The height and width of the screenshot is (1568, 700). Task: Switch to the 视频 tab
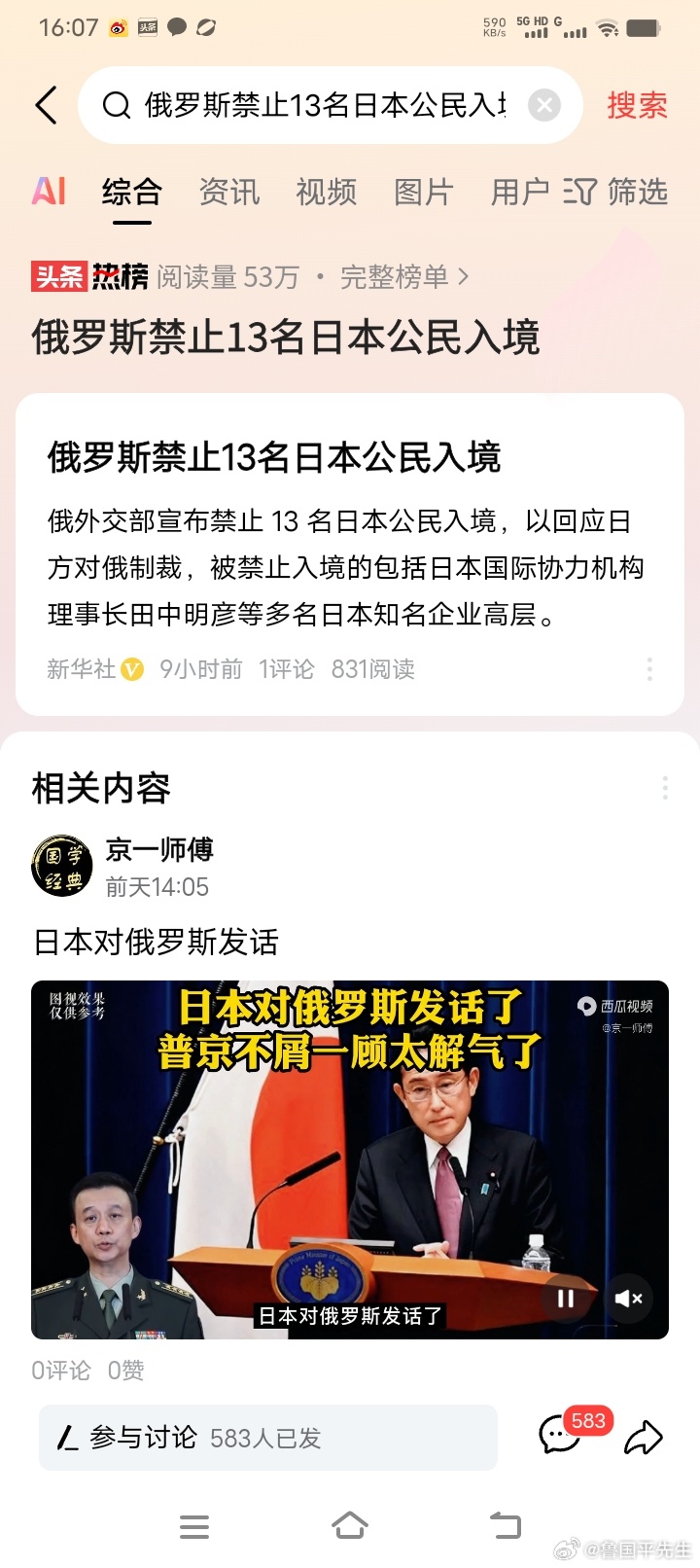[327, 192]
